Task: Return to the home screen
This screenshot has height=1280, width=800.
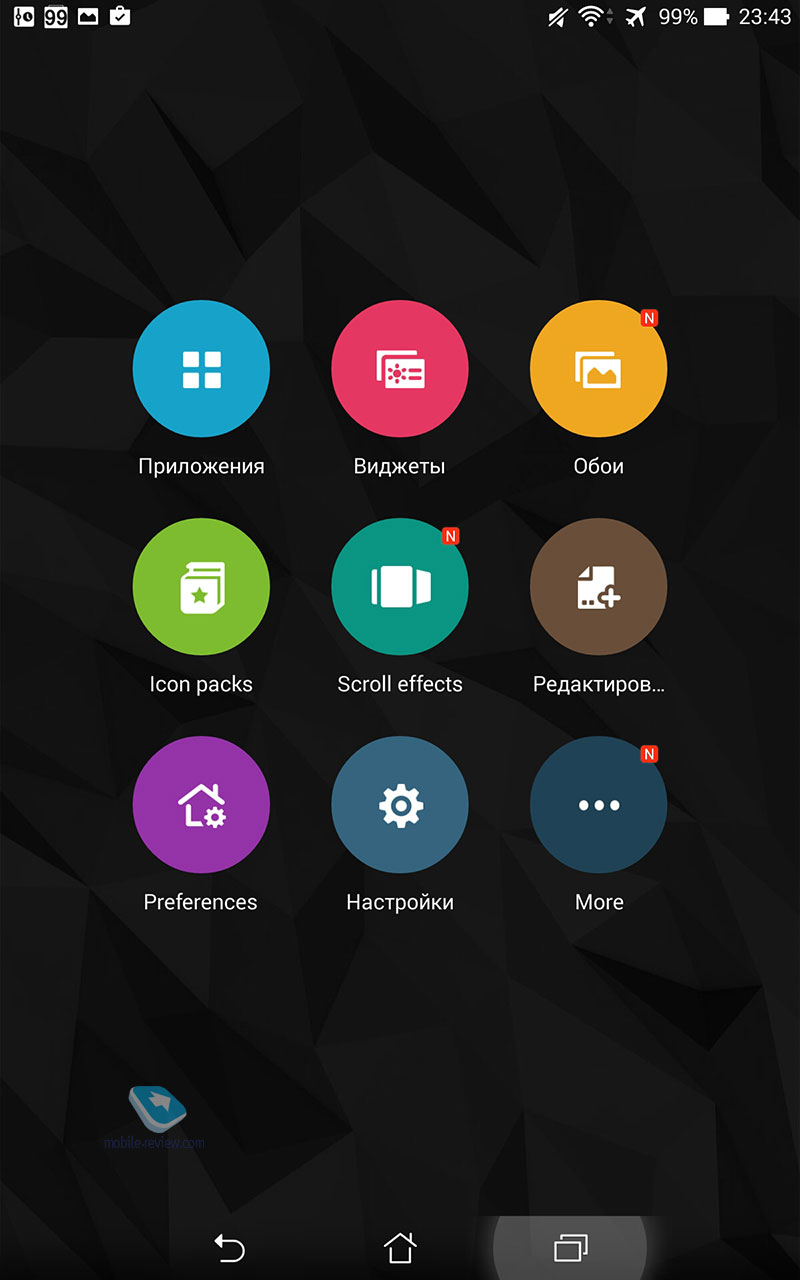Action: pyautogui.click(x=400, y=1247)
